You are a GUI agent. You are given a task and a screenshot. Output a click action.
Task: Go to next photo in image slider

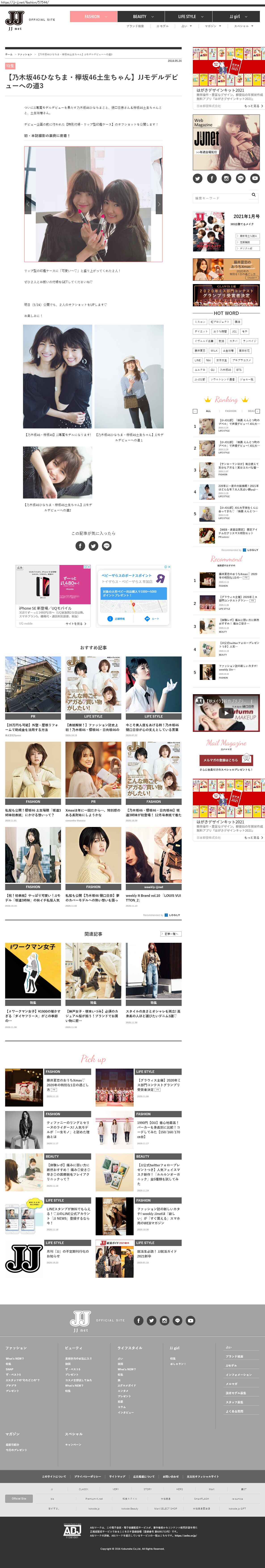point(159,204)
